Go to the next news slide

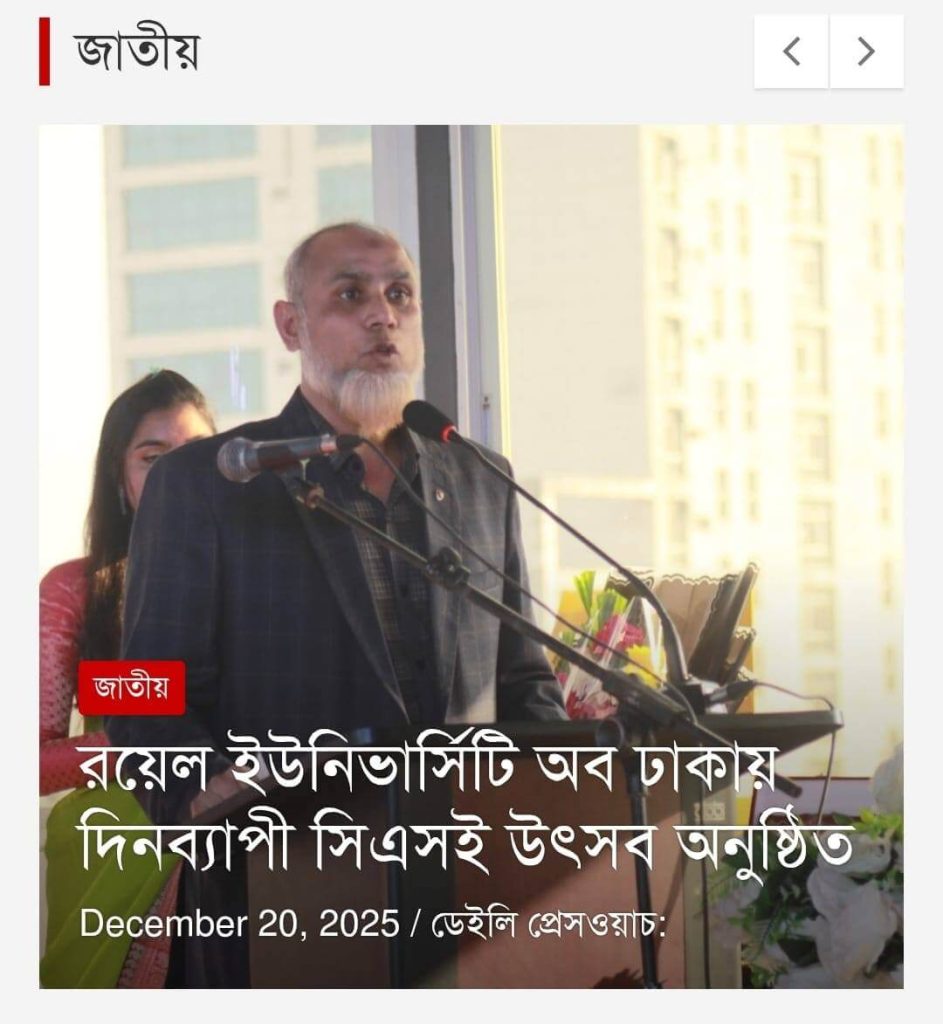pyautogui.click(x=866, y=52)
